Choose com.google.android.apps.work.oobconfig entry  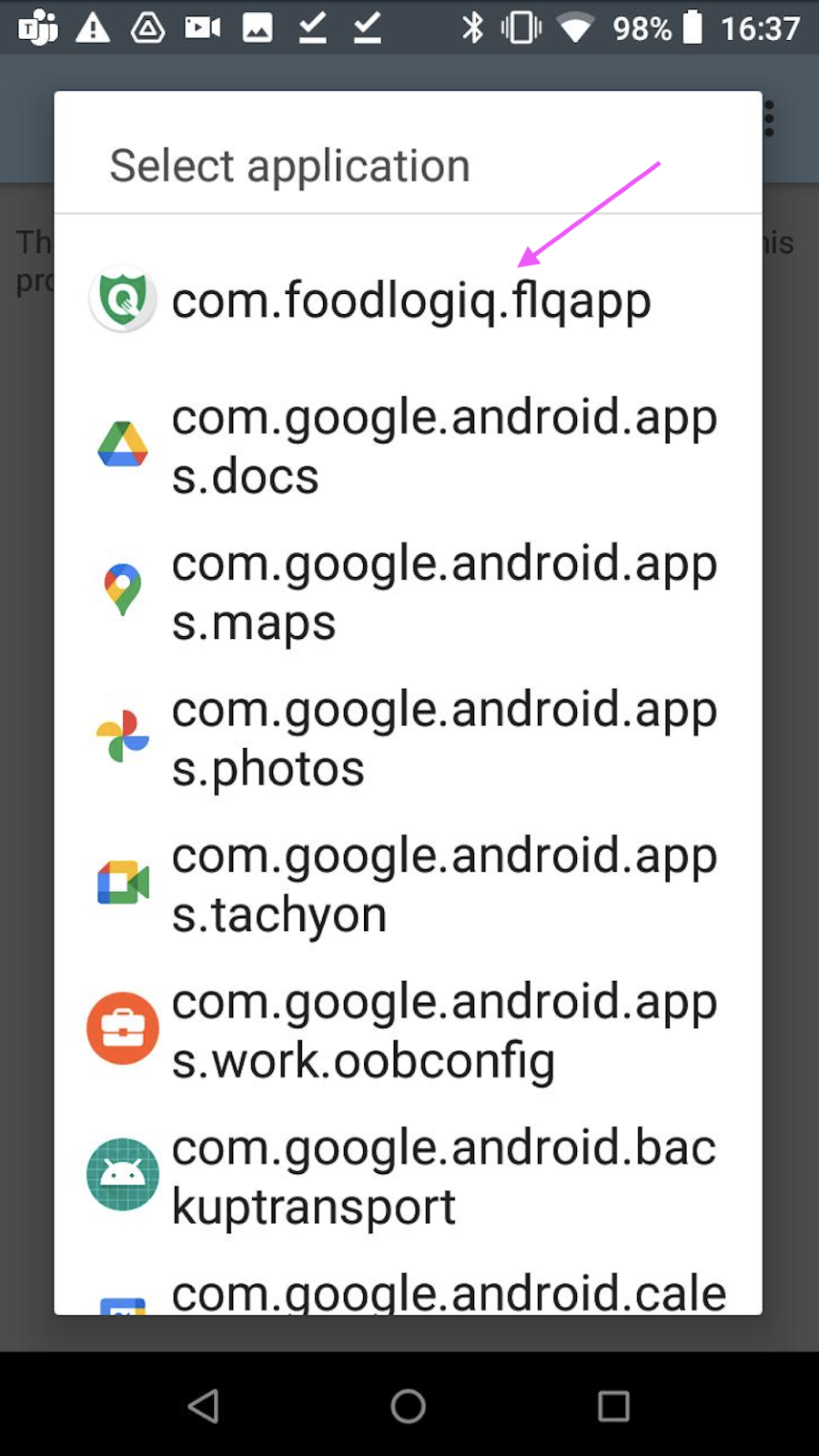408,1029
